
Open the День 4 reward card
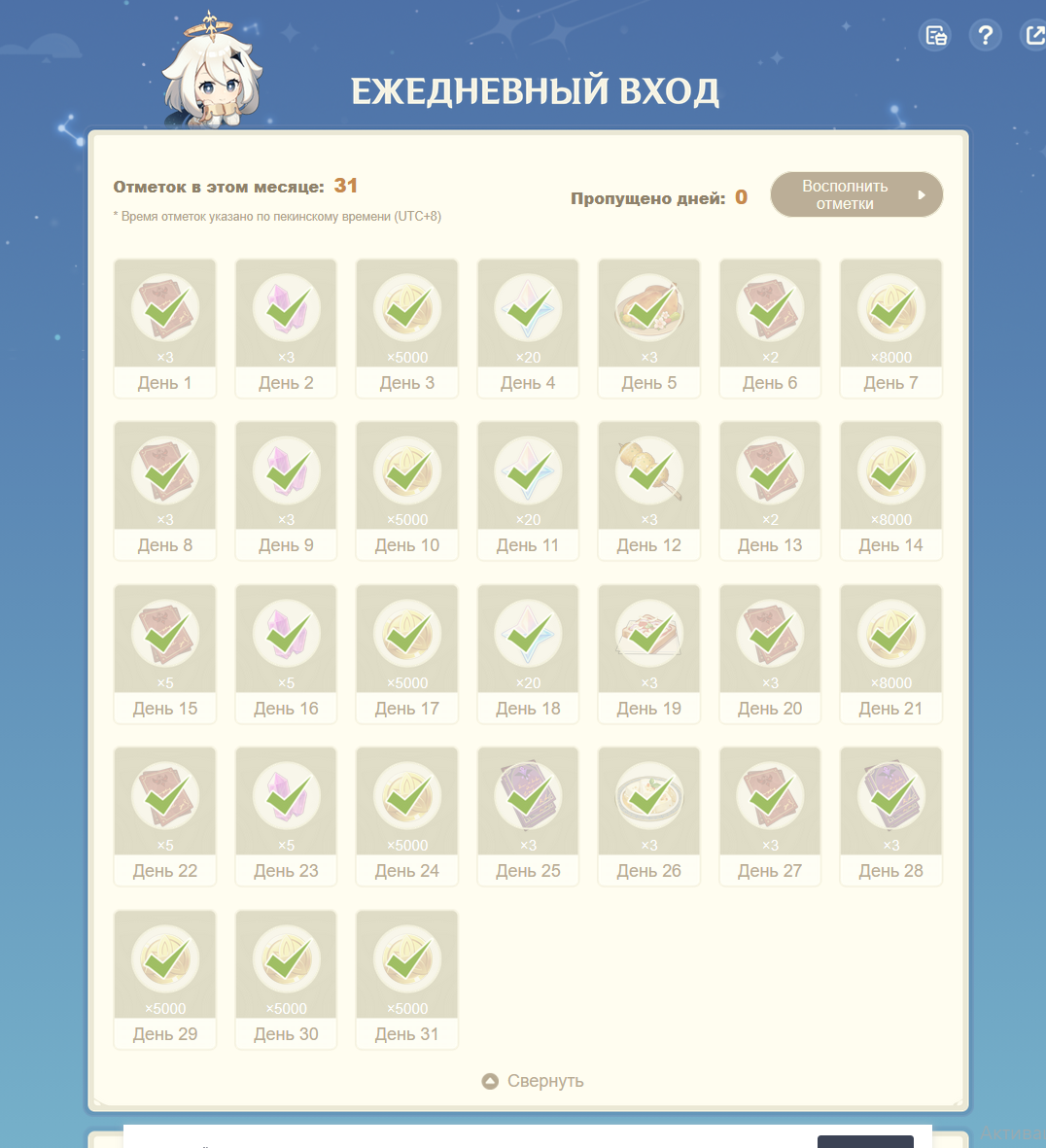tap(528, 328)
